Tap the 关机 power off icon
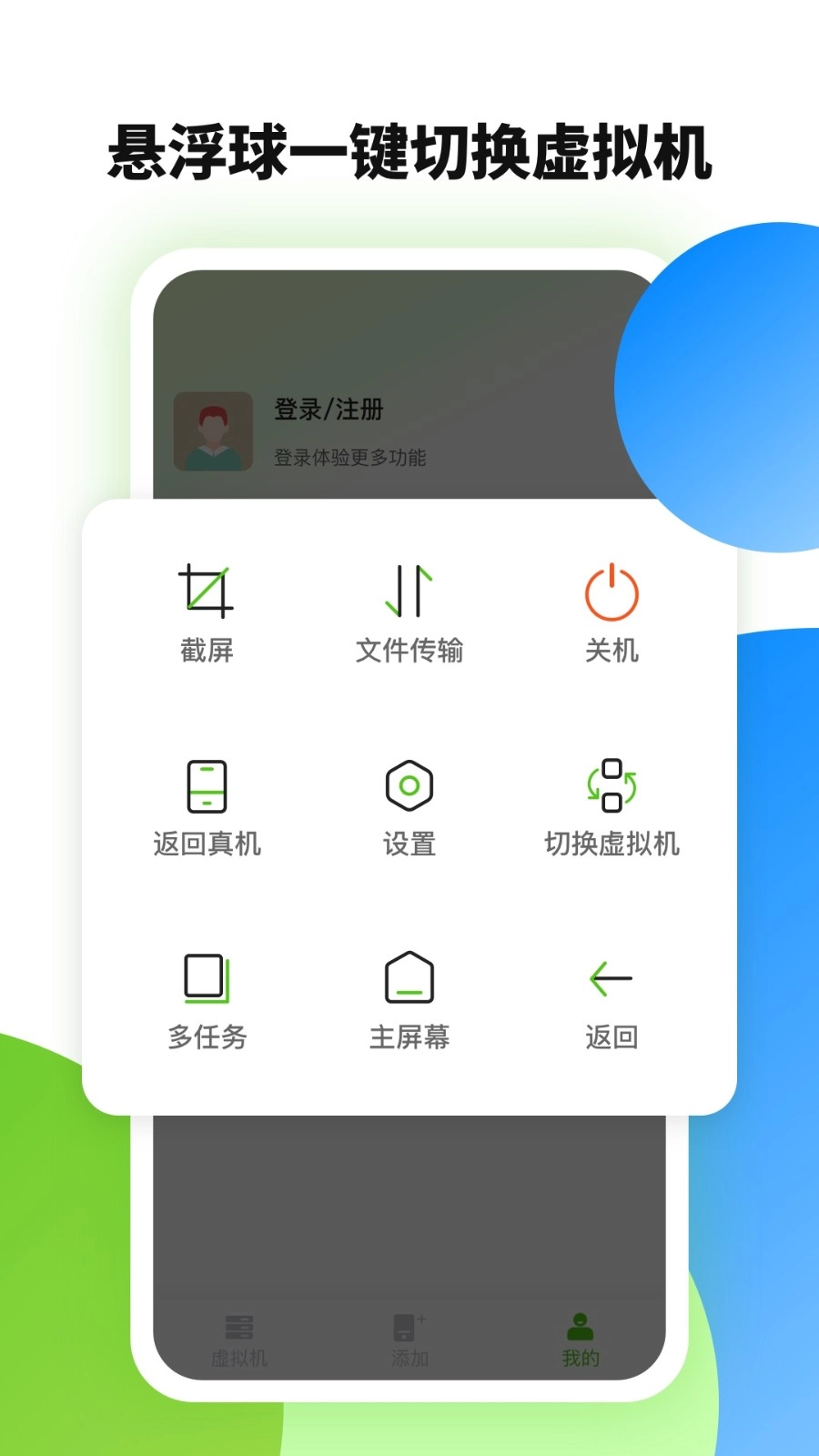This screenshot has width=819, height=1456. pyautogui.click(x=611, y=590)
